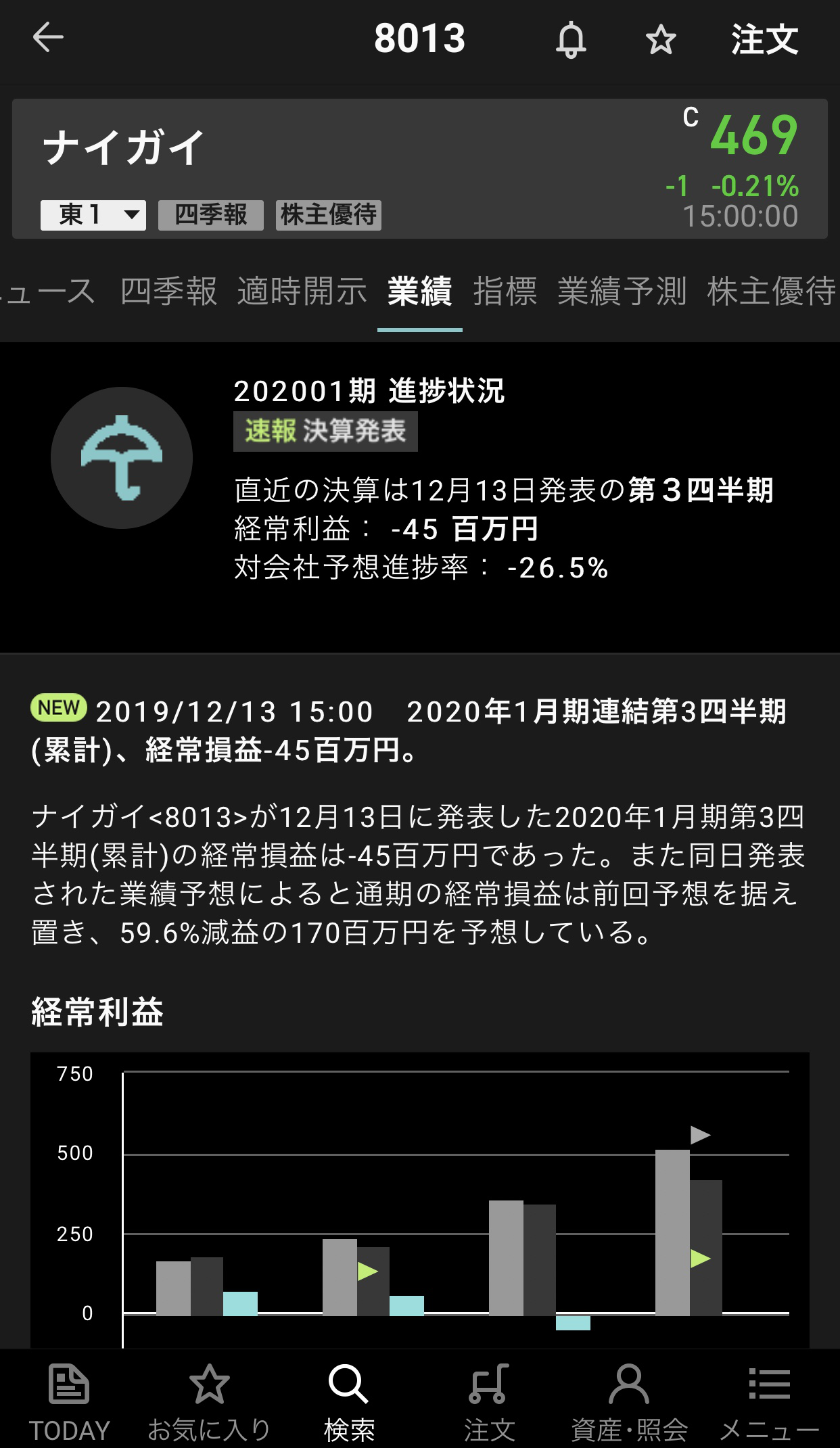This screenshot has width=840, height=1448.
Task: Switch to the 四季報 top tab
Action: pyautogui.click(x=168, y=291)
